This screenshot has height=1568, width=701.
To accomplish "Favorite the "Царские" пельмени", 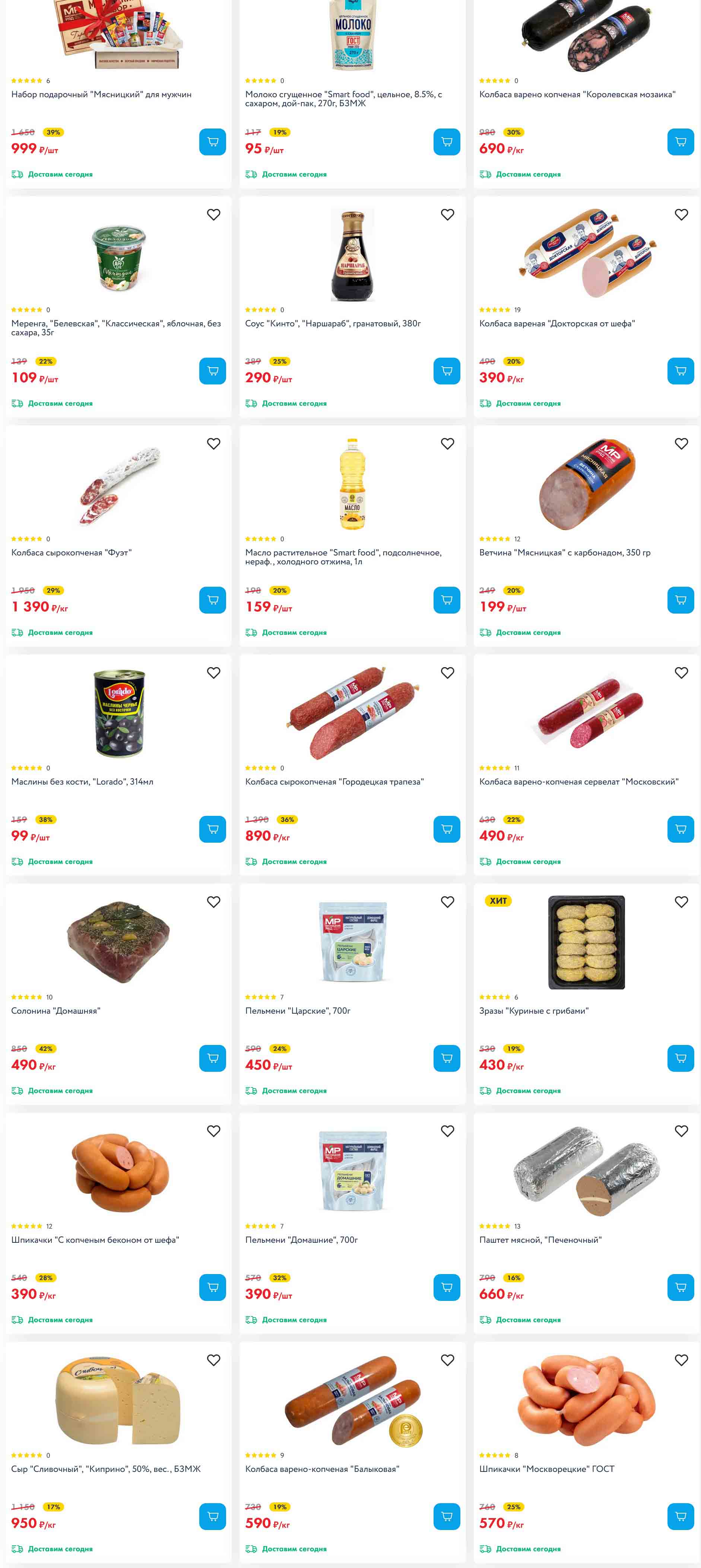I will click(x=447, y=902).
